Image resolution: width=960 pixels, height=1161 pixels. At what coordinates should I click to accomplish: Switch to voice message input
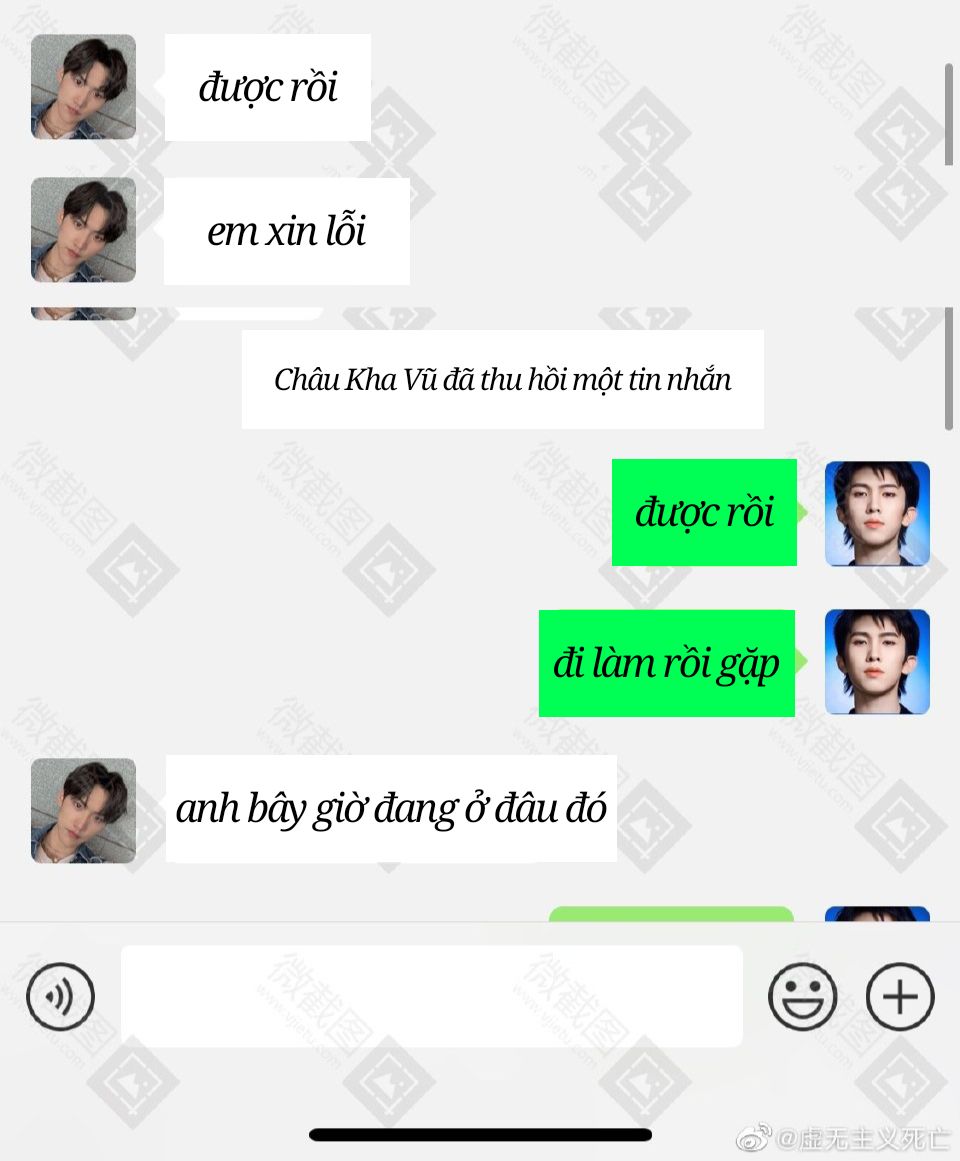pos(60,996)
